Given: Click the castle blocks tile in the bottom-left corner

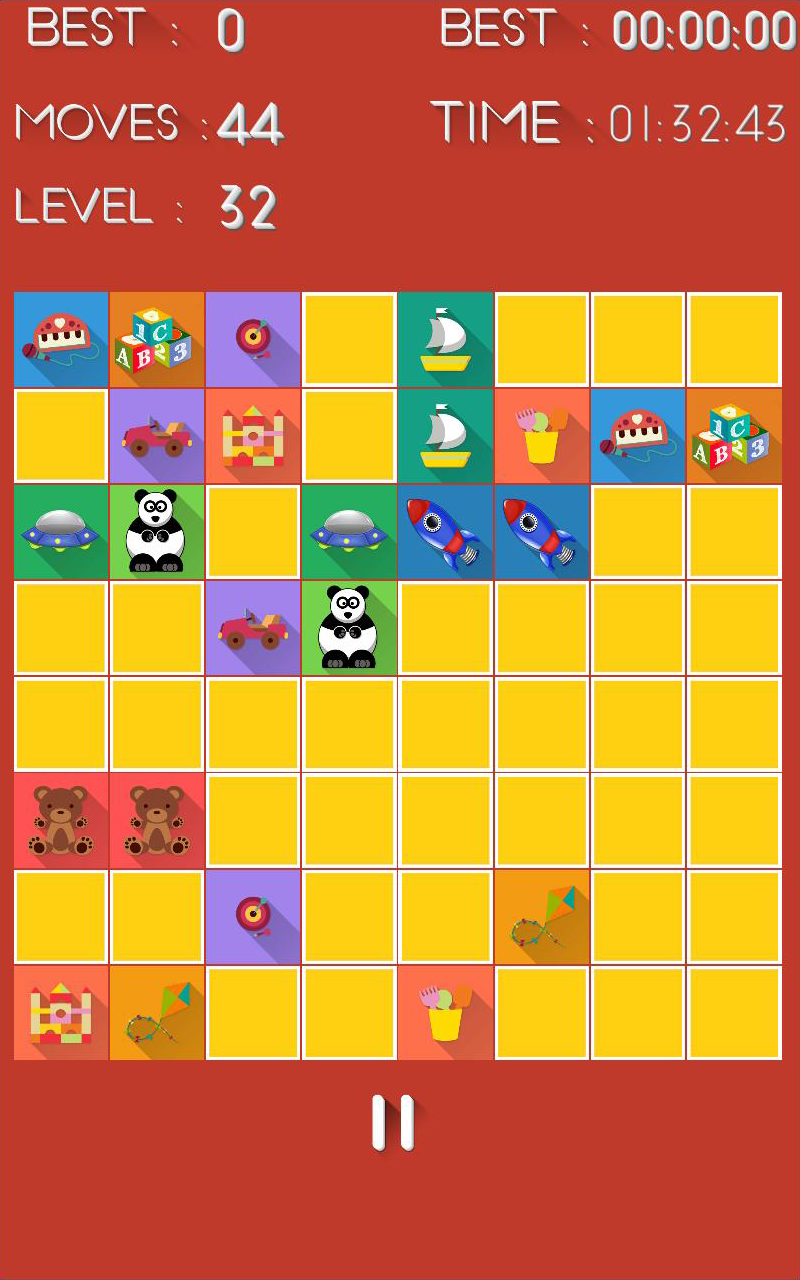Looking at the screenshot, I should (x=60, y=1012).
